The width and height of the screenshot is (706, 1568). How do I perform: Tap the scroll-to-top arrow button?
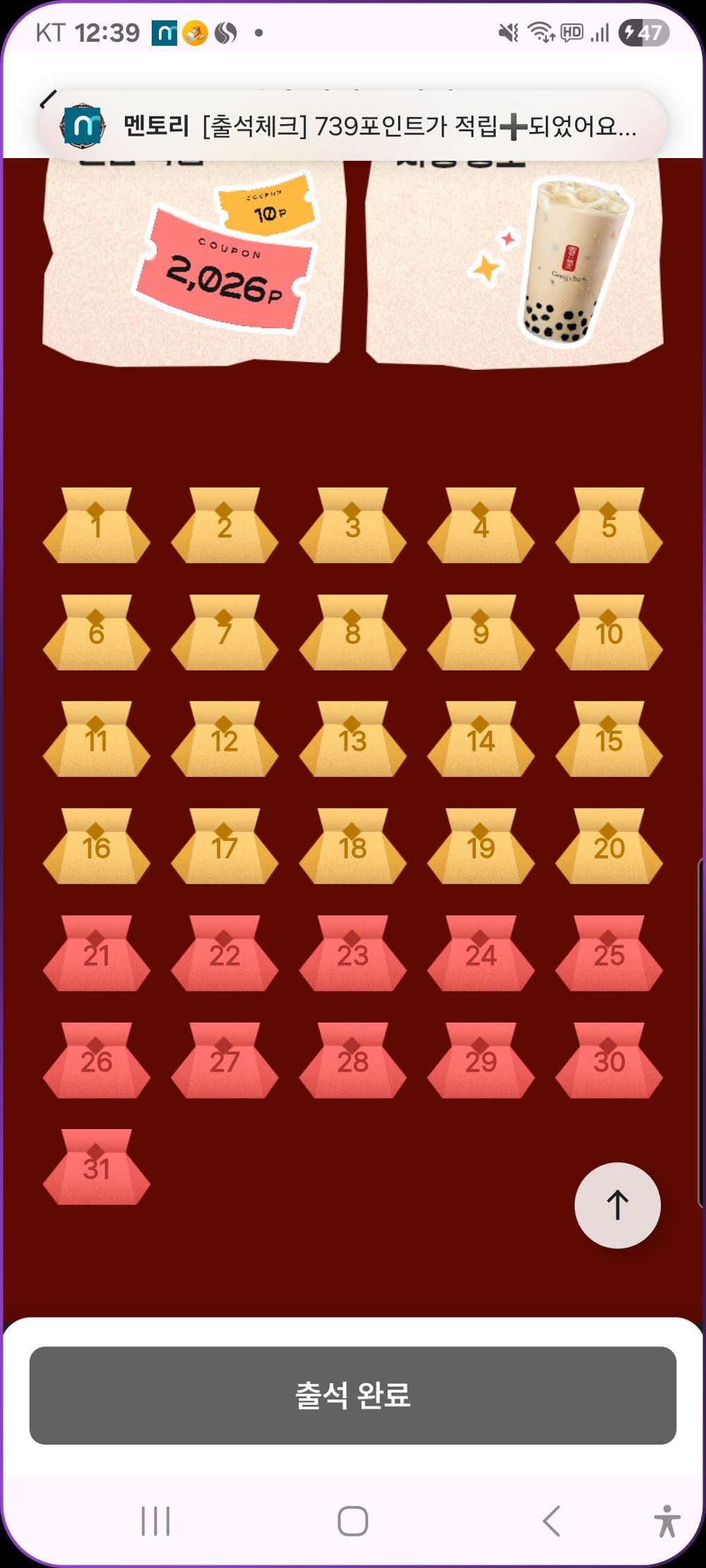(618, 1205)
